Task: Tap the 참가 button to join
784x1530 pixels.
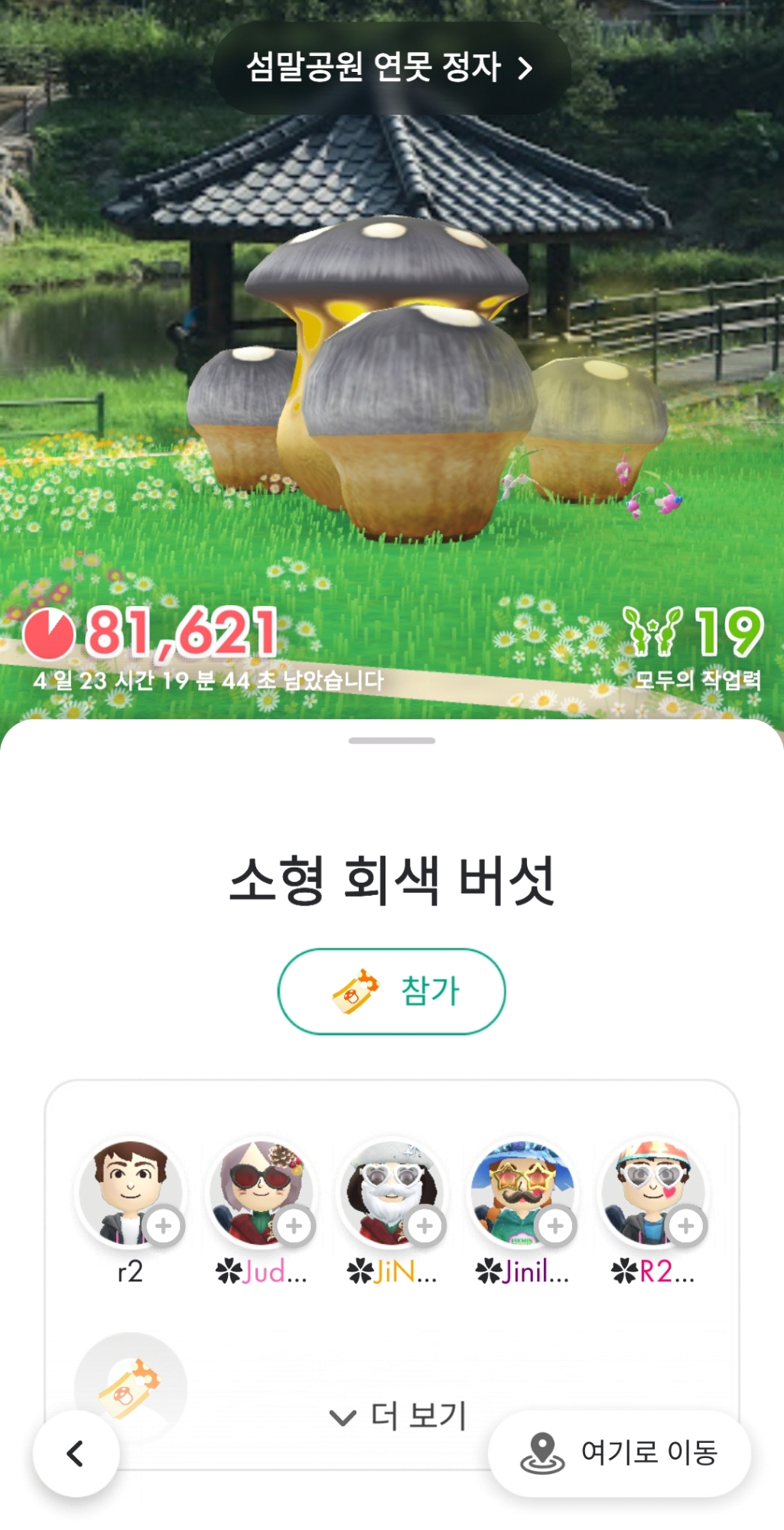Action: click(391, 991)
